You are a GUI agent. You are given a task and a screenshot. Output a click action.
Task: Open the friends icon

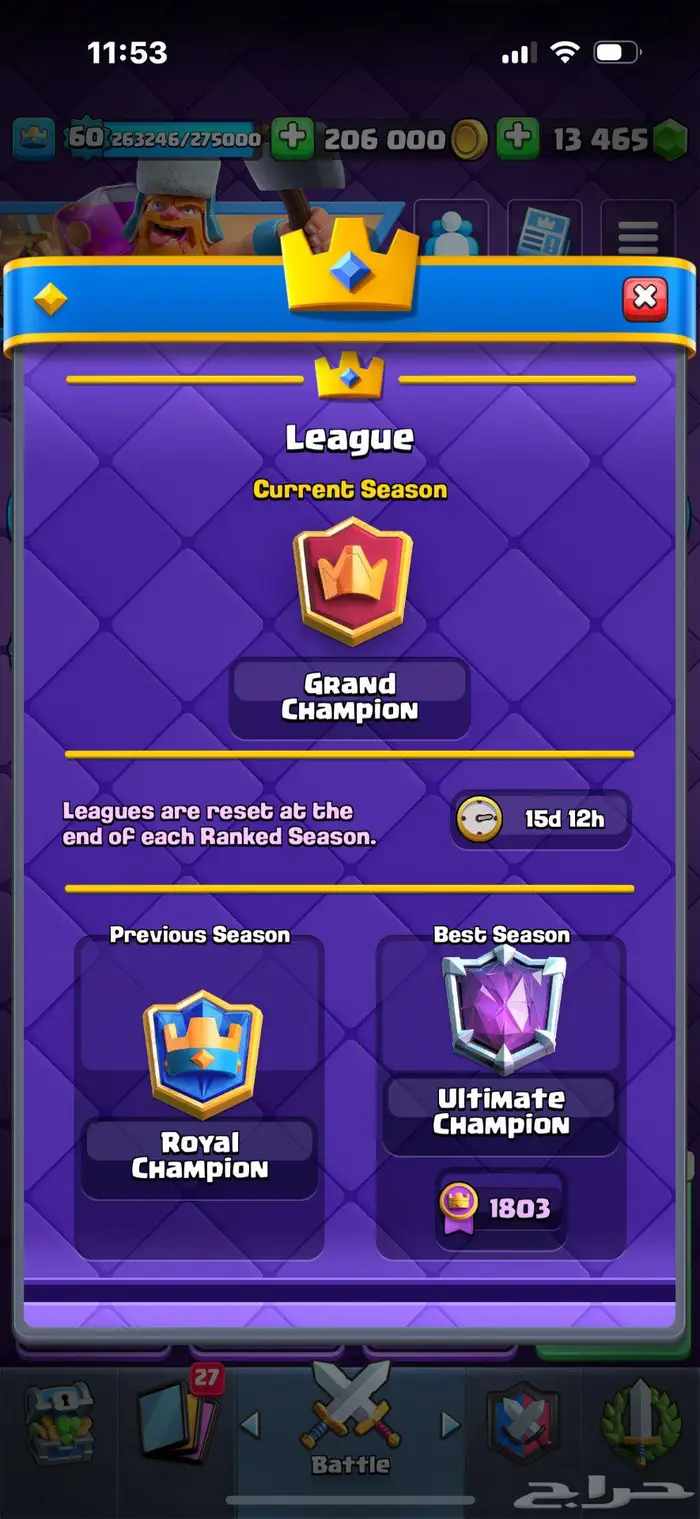pos(451,232)
